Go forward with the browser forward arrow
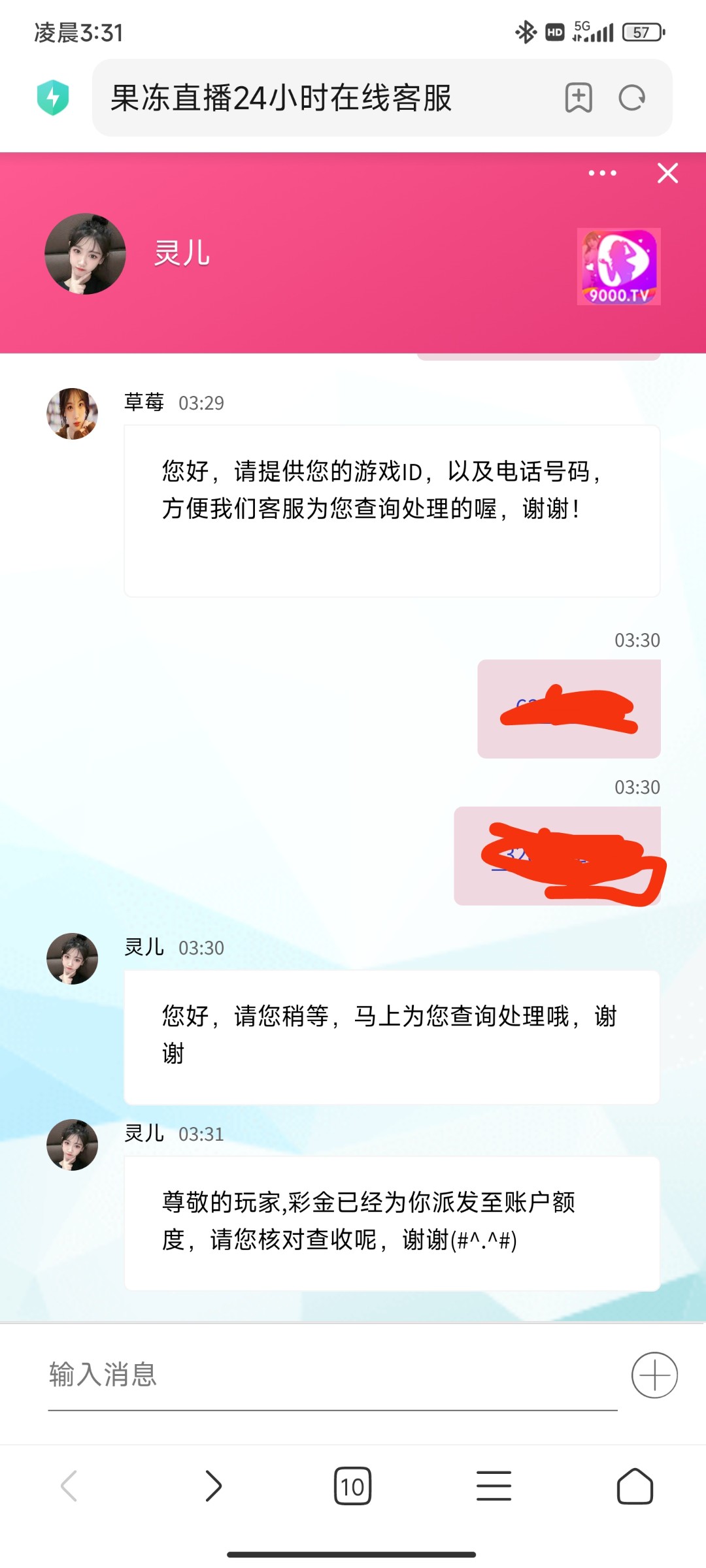Image resolution: width=706 pixels, height=1568 pixels. [x=212, y=1486]
